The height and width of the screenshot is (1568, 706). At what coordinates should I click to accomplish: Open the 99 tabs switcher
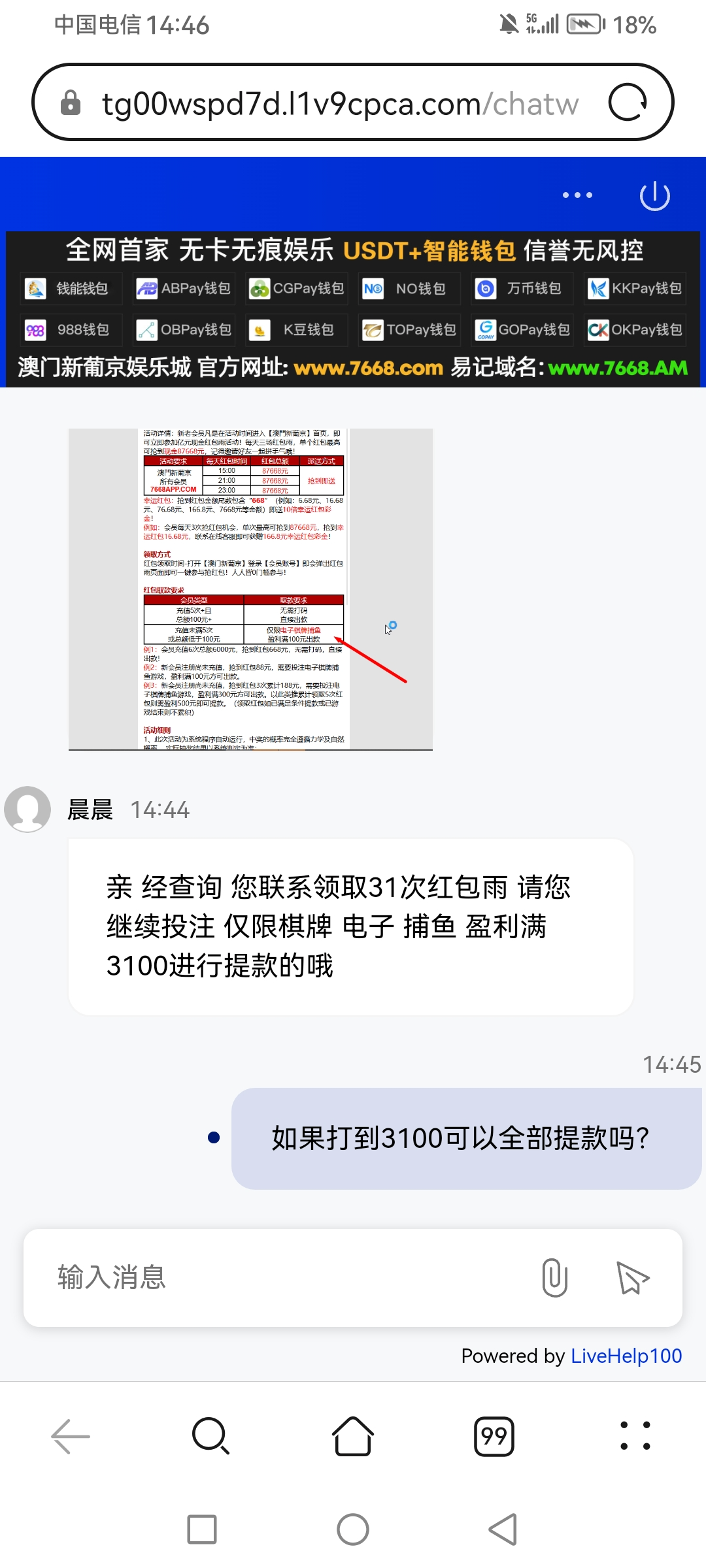[x=494, y=1436]
